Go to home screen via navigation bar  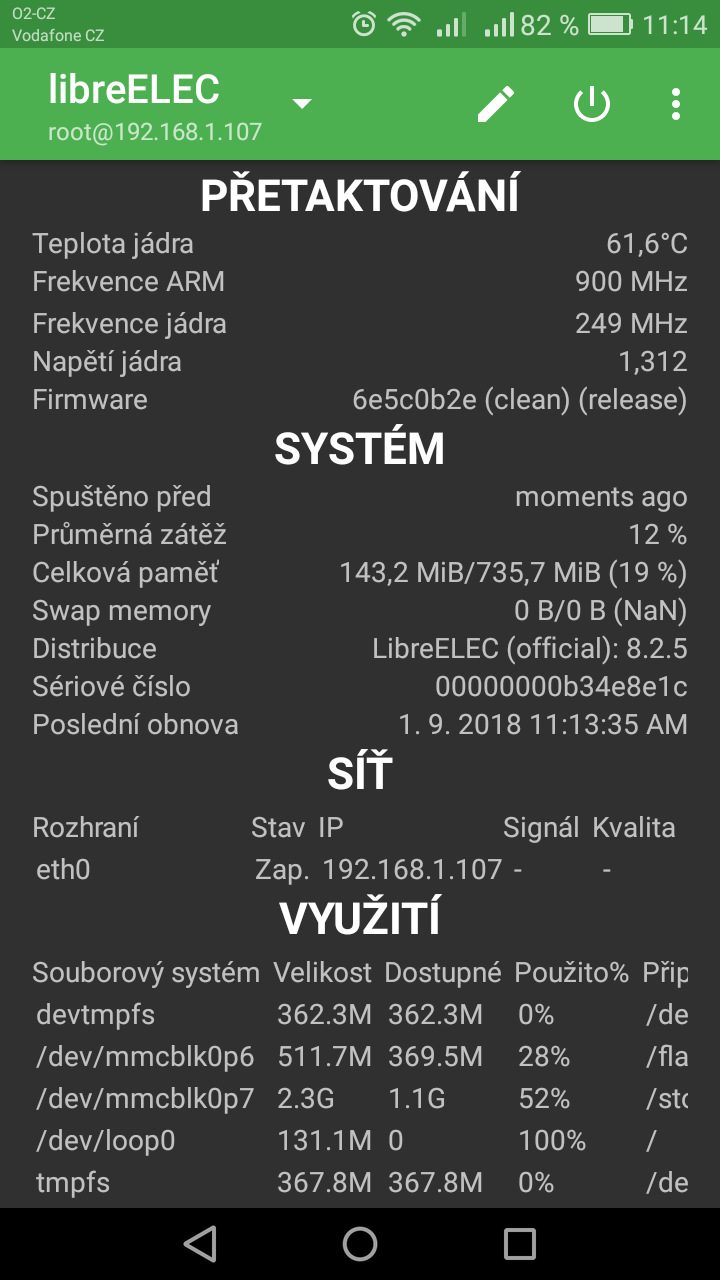click(x=360, y=1244)
